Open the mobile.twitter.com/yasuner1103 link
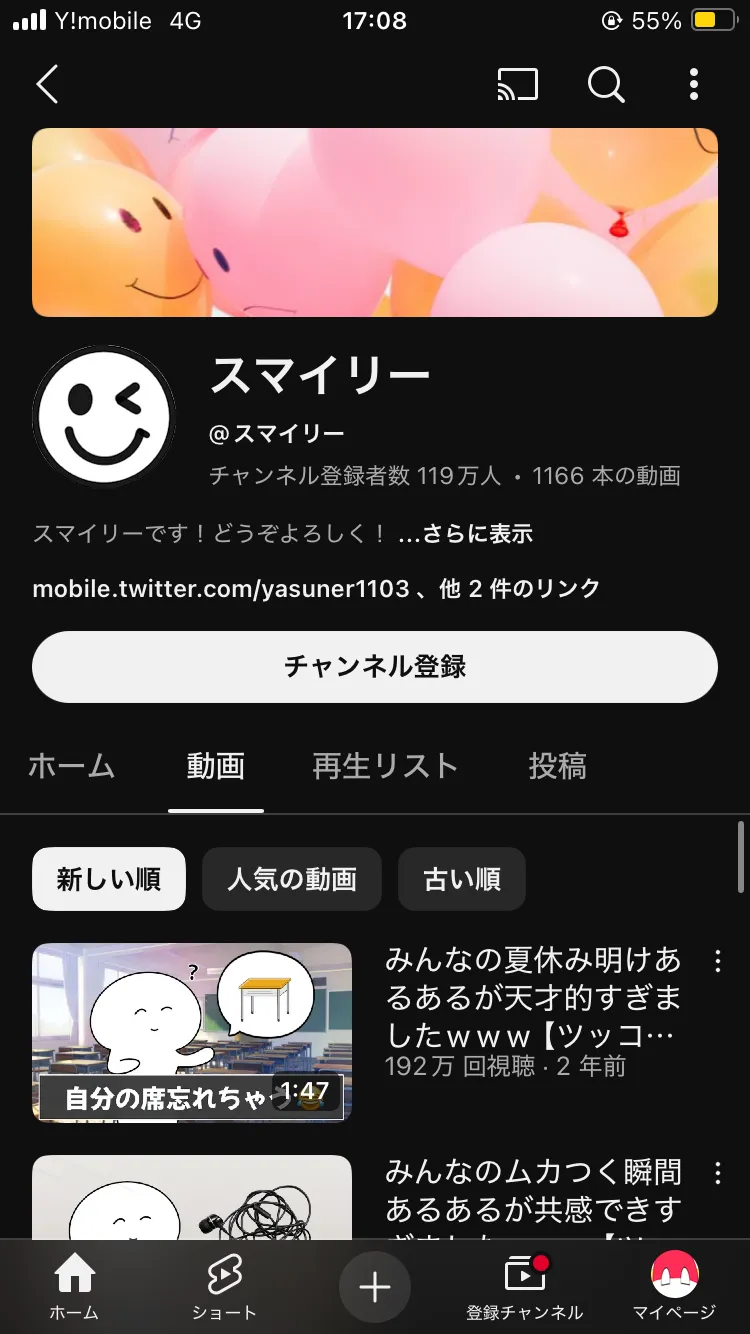Viewport: 750px width, 1334px height. [221, 588]
